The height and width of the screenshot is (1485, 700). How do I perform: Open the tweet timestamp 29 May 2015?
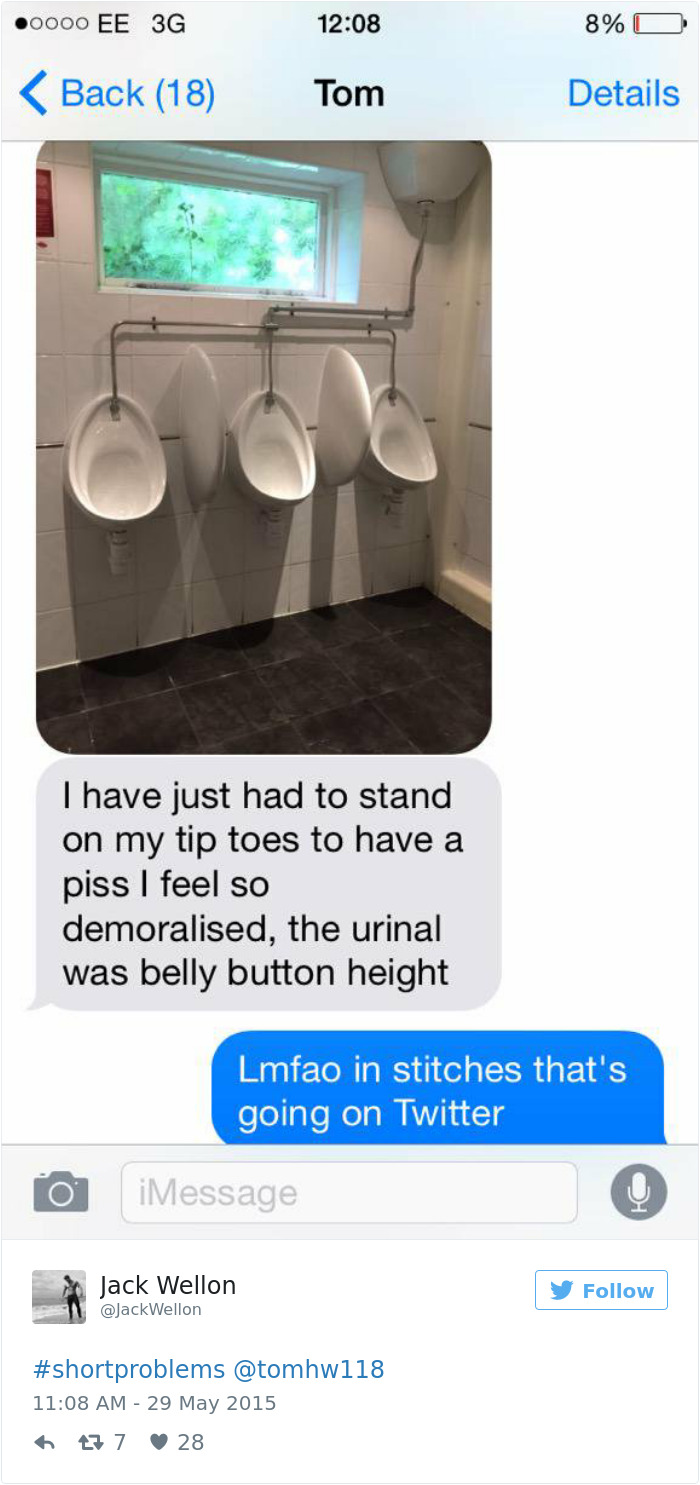point(154,1403)
